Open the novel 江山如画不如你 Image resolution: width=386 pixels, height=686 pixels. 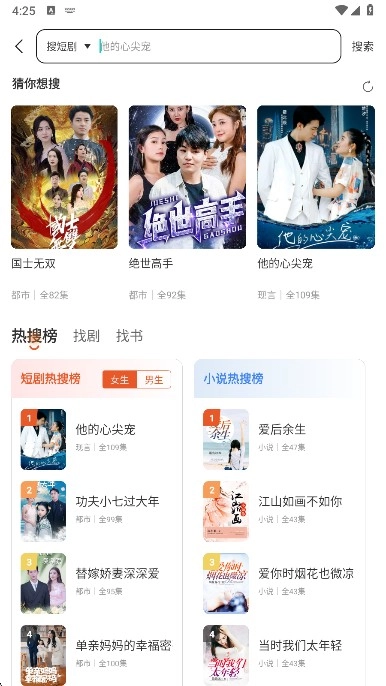pos(280,511)
